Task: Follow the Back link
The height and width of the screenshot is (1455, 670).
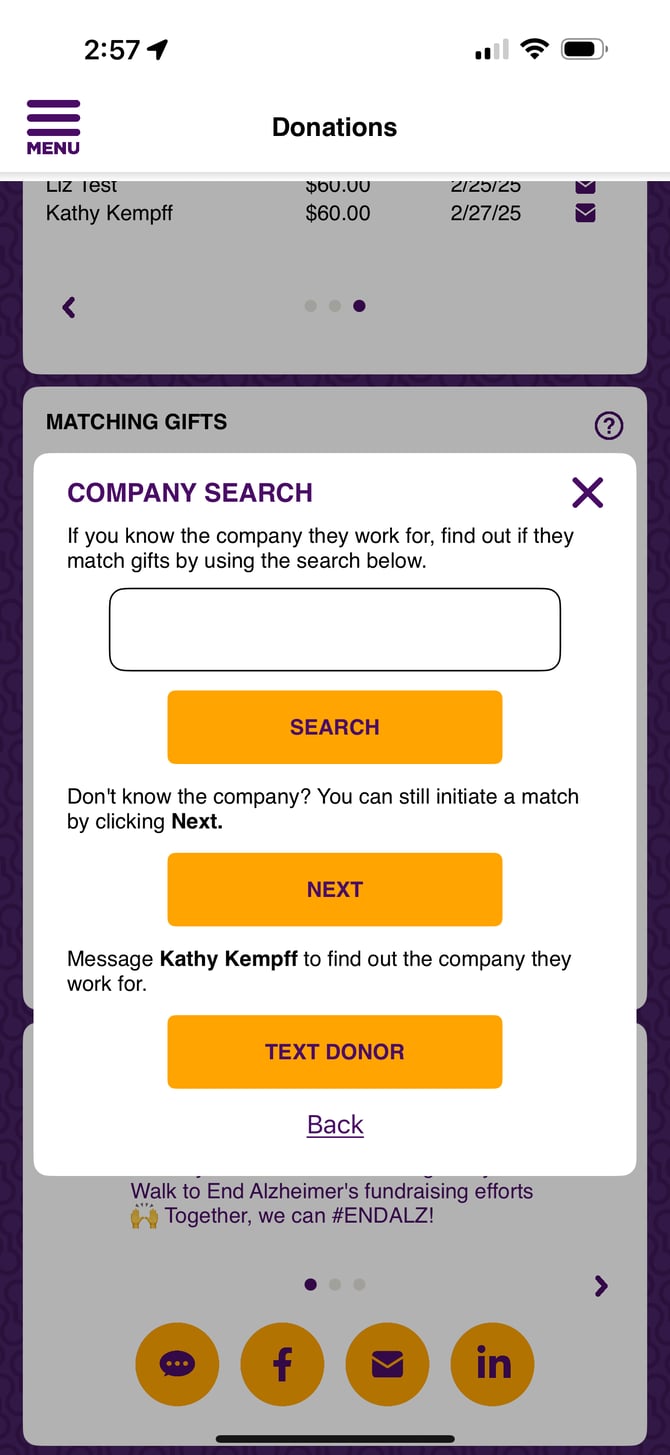Action: click(335, 1124)
